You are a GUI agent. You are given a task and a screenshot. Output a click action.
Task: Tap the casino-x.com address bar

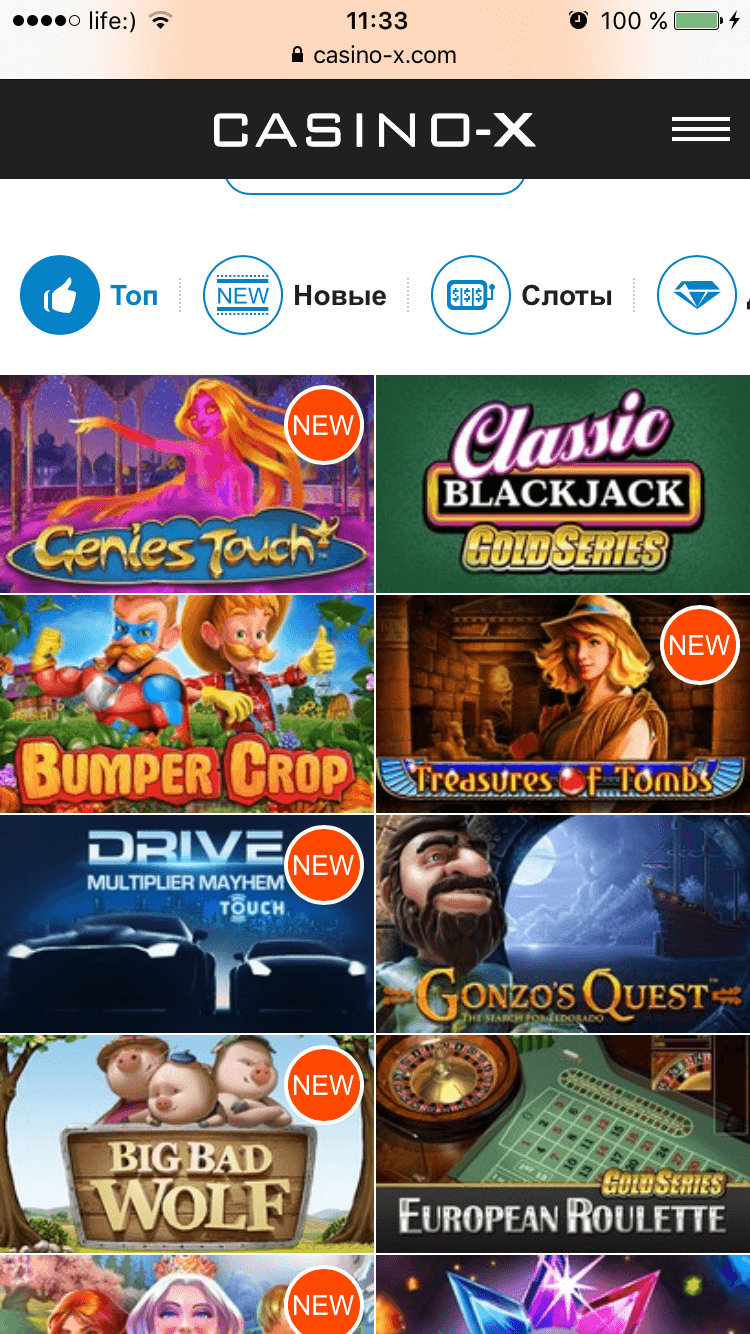(375, 55)
